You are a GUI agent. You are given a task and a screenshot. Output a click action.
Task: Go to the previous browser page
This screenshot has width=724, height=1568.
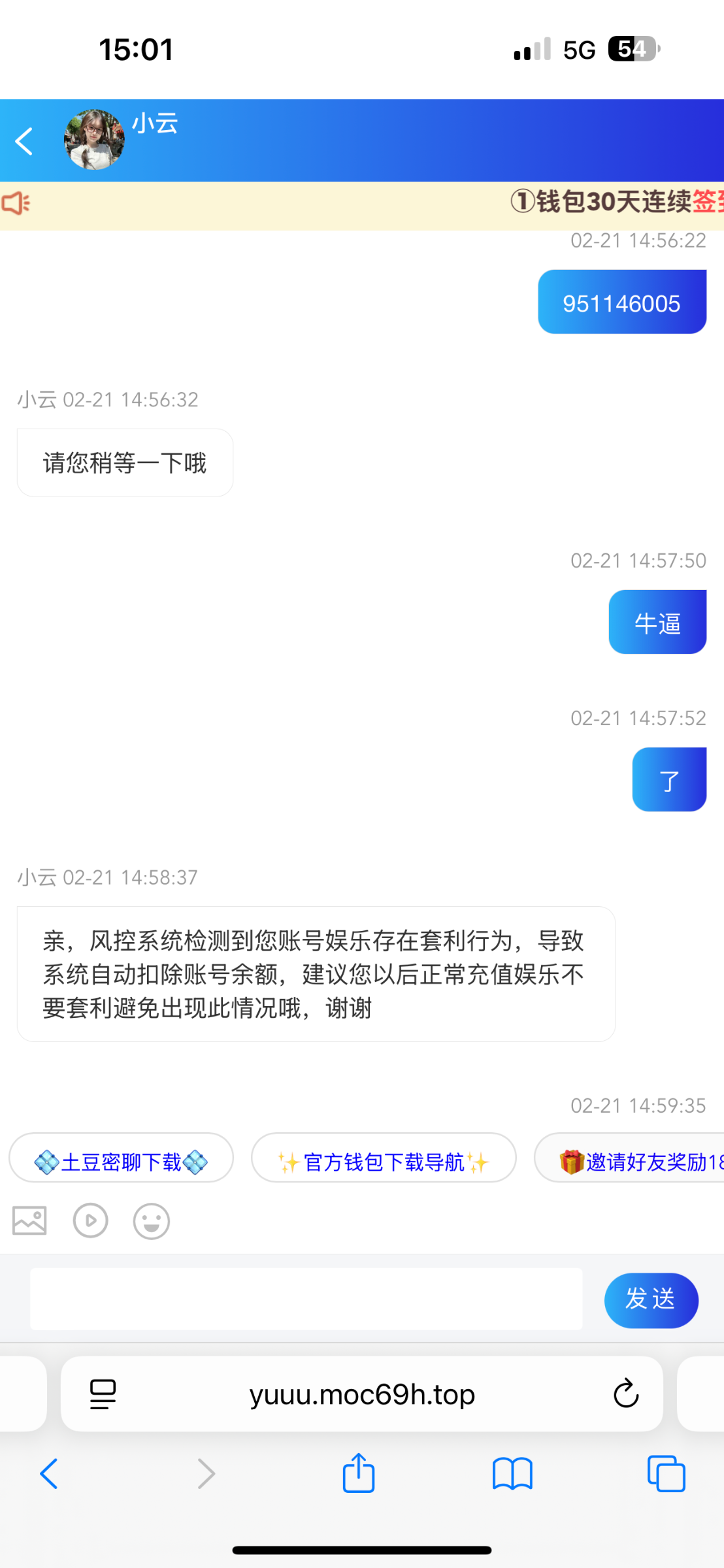pyautogui.click(x=49, y=1474)
